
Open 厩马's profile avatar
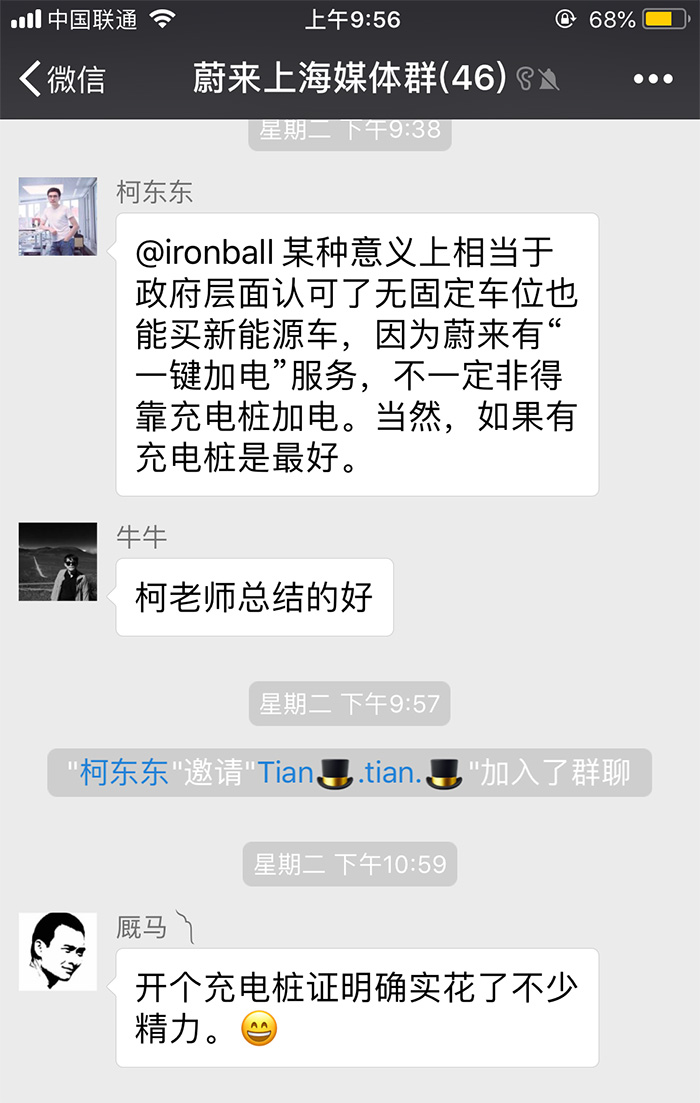coord(58,951)
